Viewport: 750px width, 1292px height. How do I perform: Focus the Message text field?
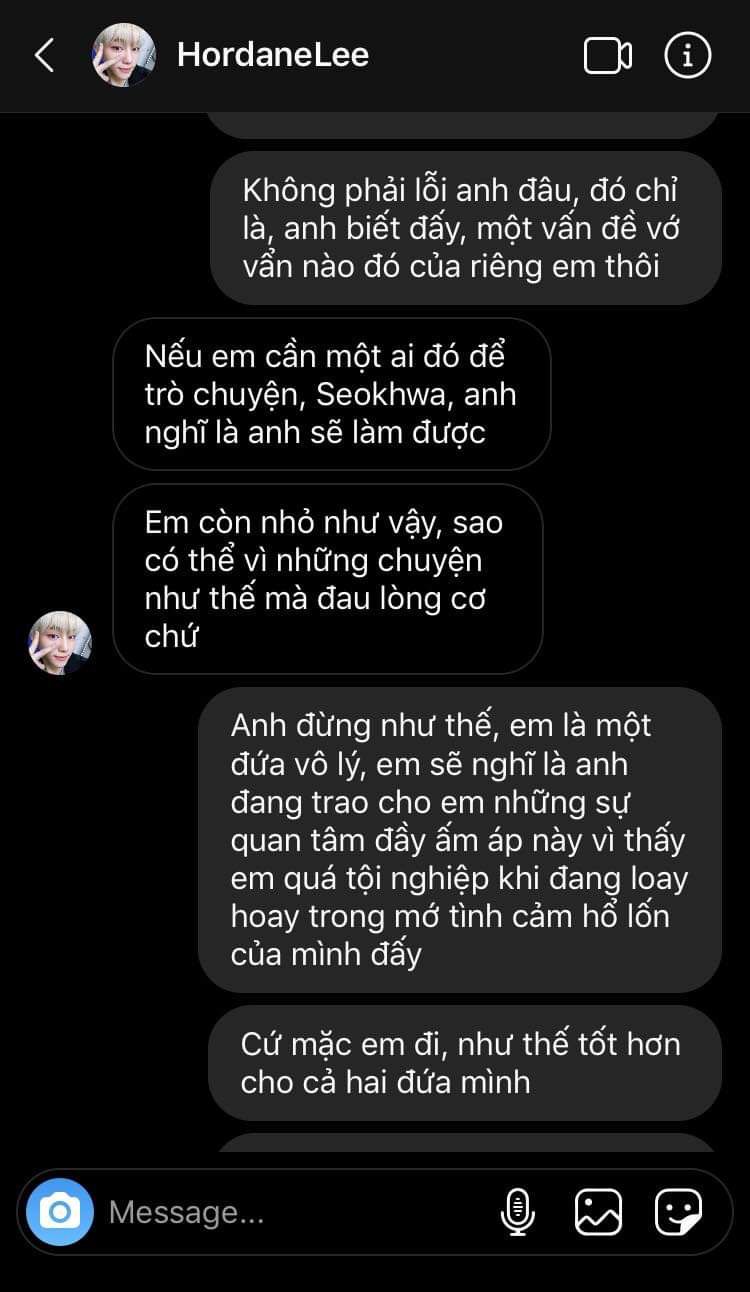(x=290, y=1212)
